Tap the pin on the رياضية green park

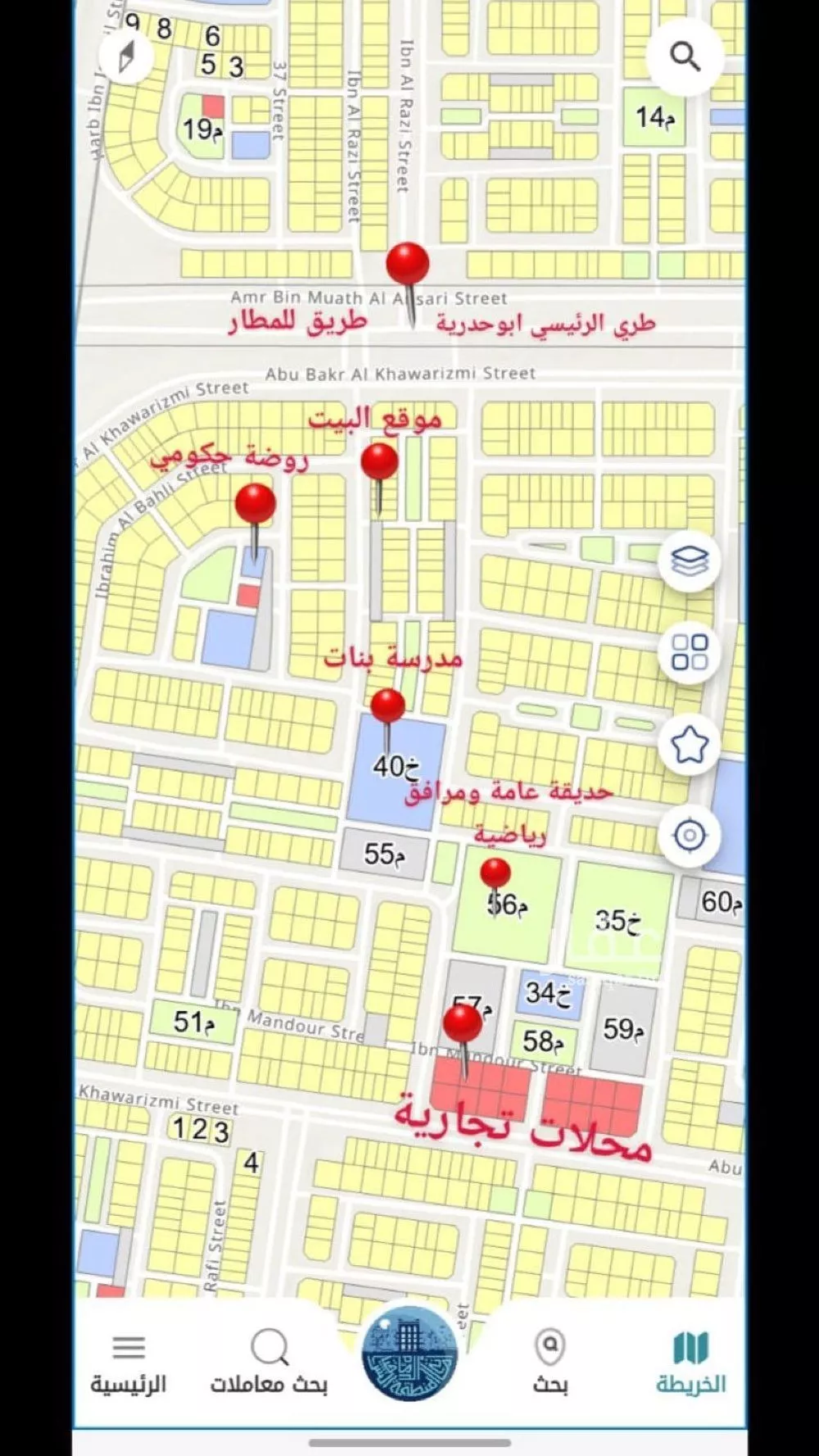[495, 872]
